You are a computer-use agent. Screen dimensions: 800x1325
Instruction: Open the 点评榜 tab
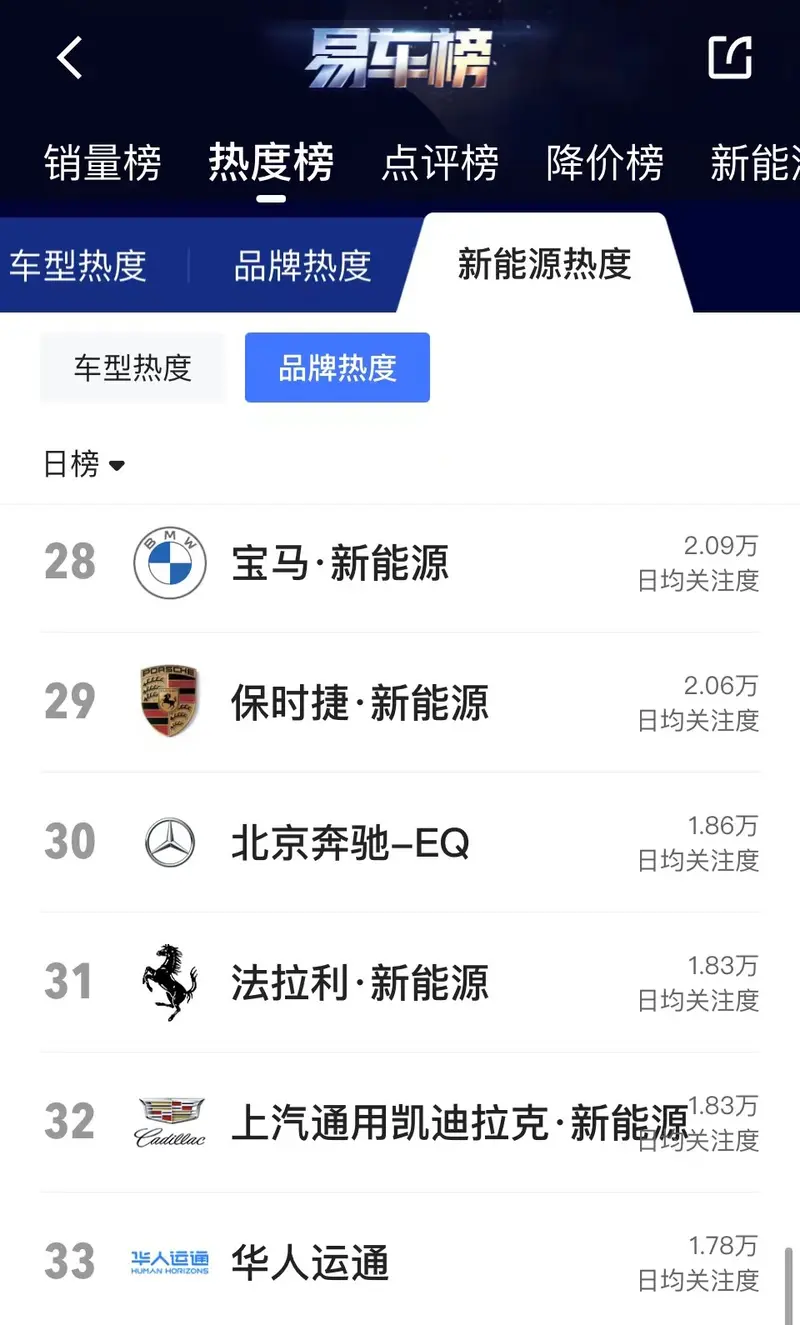(x=440, y=163)
